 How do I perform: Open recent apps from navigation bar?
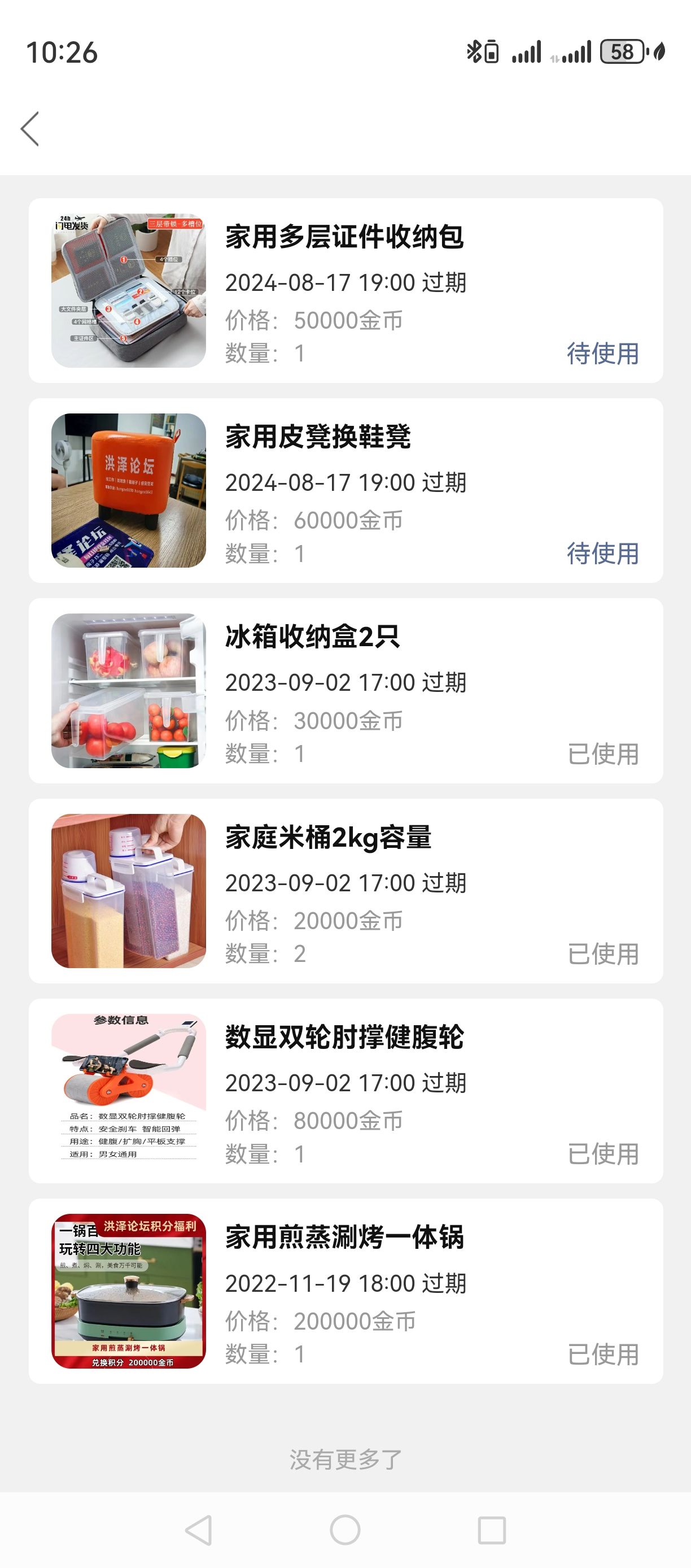[492, 1530]
